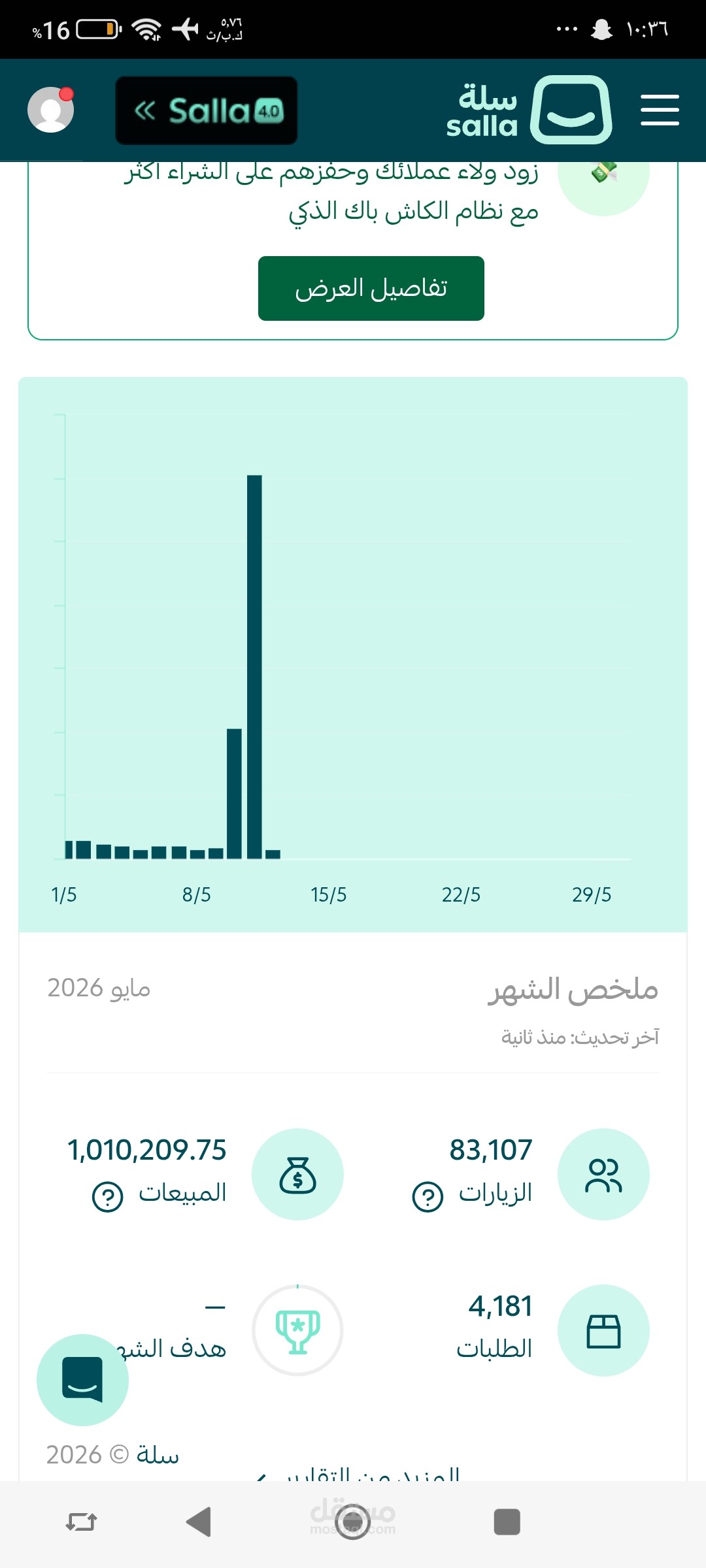The width and height of the screenshot is (706, 1568).
Task: Open the floating chat support button
Action: [x=82, y=1380]
